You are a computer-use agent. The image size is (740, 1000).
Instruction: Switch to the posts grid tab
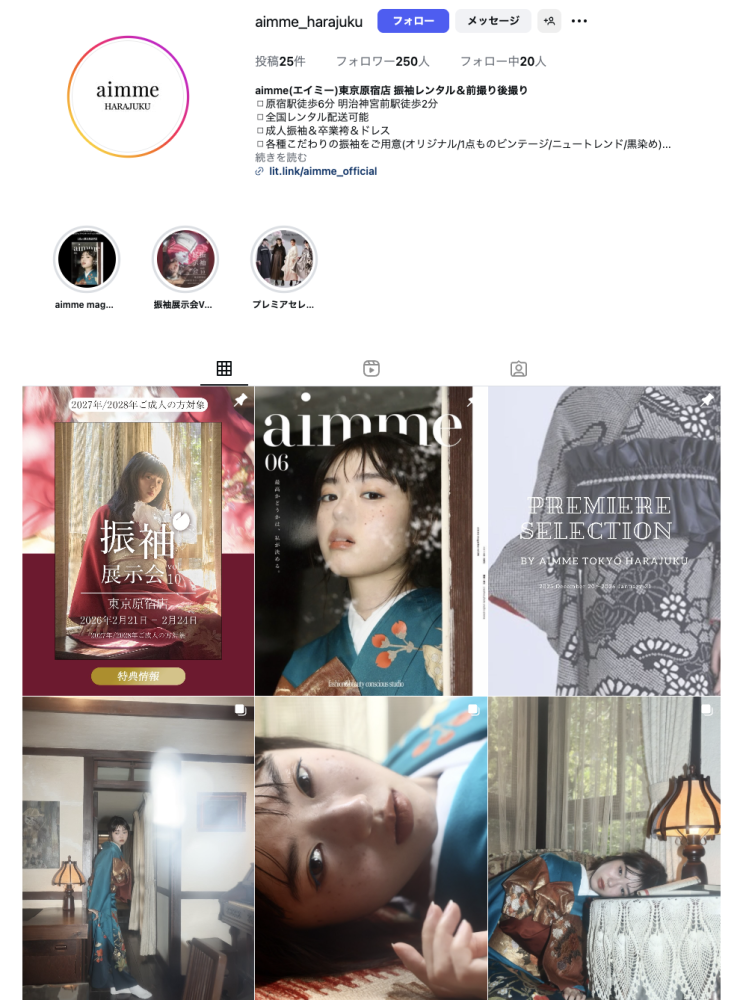point(224,369)
